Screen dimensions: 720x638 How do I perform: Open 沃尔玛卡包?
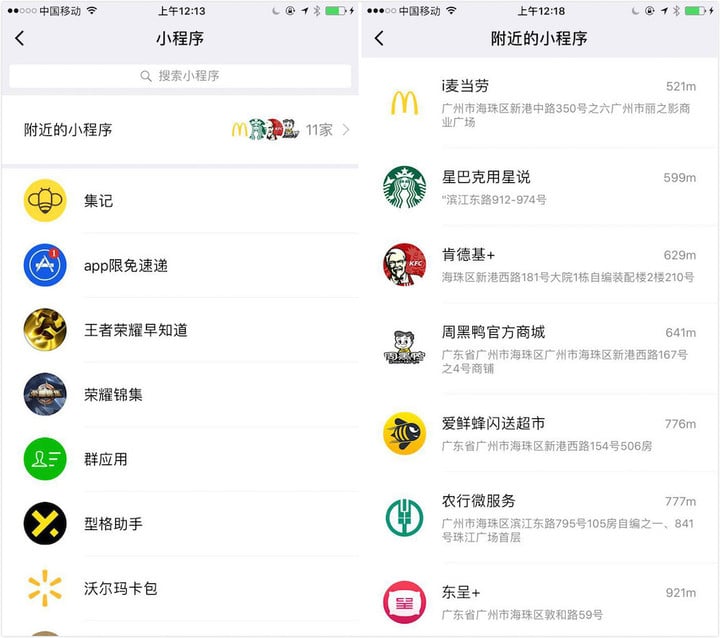point(180,588)
